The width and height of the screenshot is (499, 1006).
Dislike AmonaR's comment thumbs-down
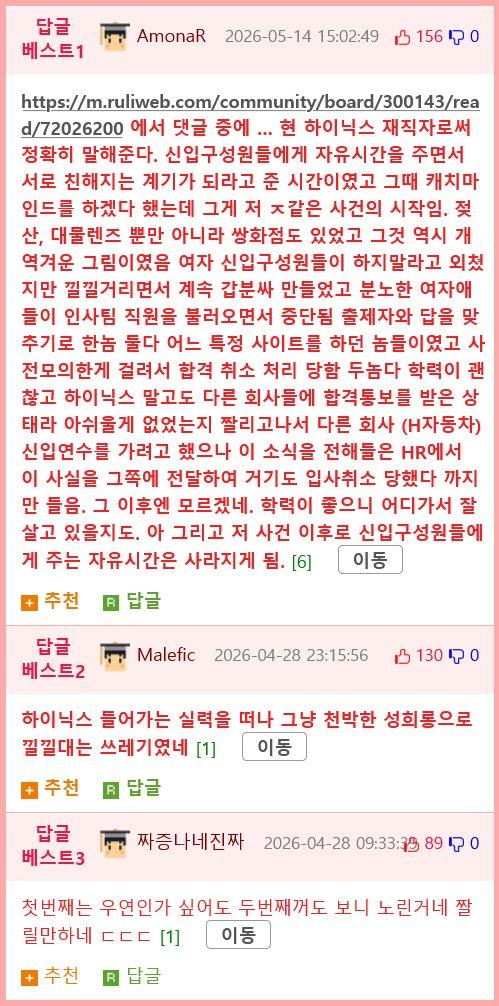(x=464, y=37)
